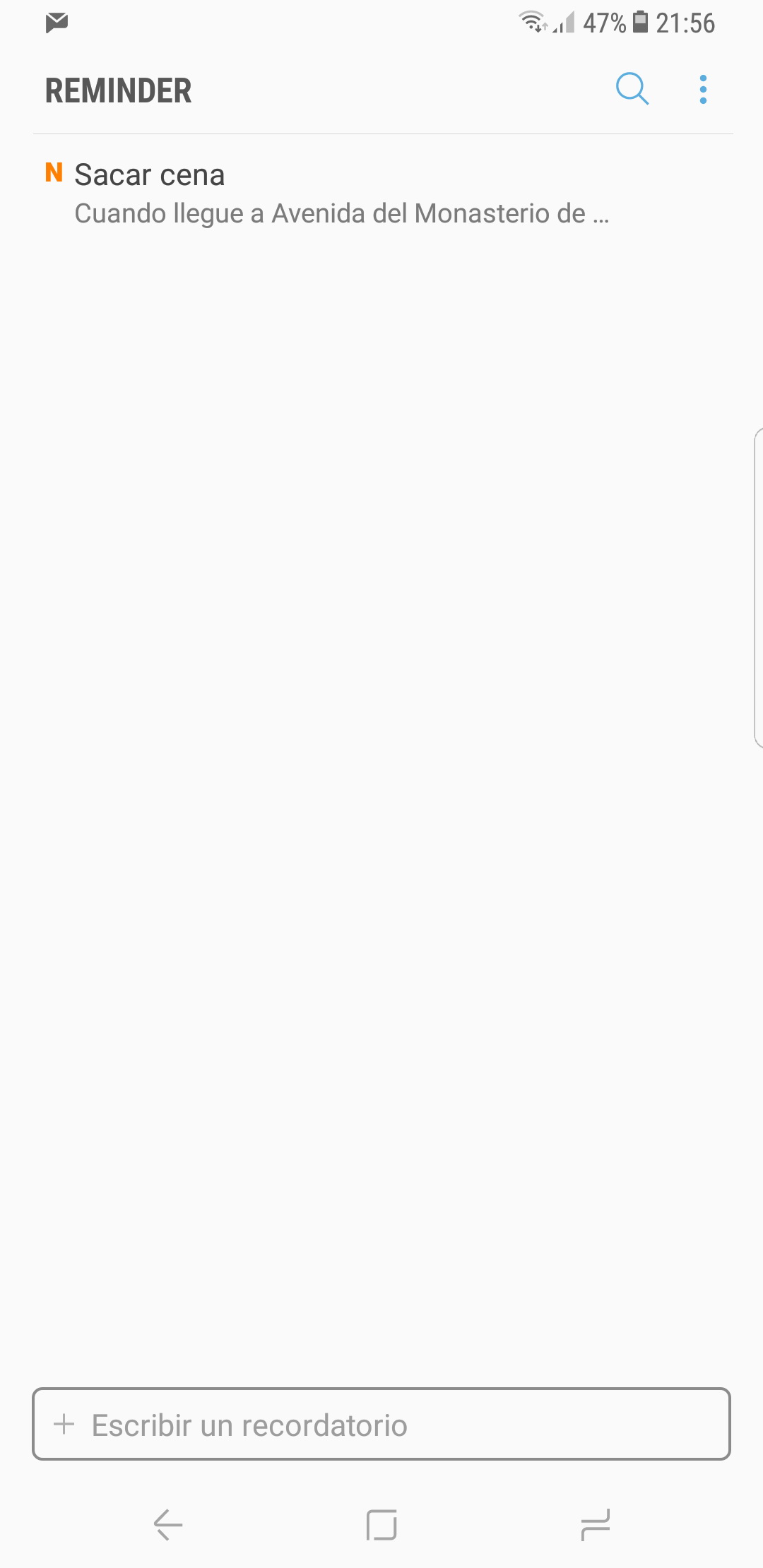Screen dimensions: 763x1568
Task: Open the edge panel handle
Action: pyautogui.click(x=758, y=586)
